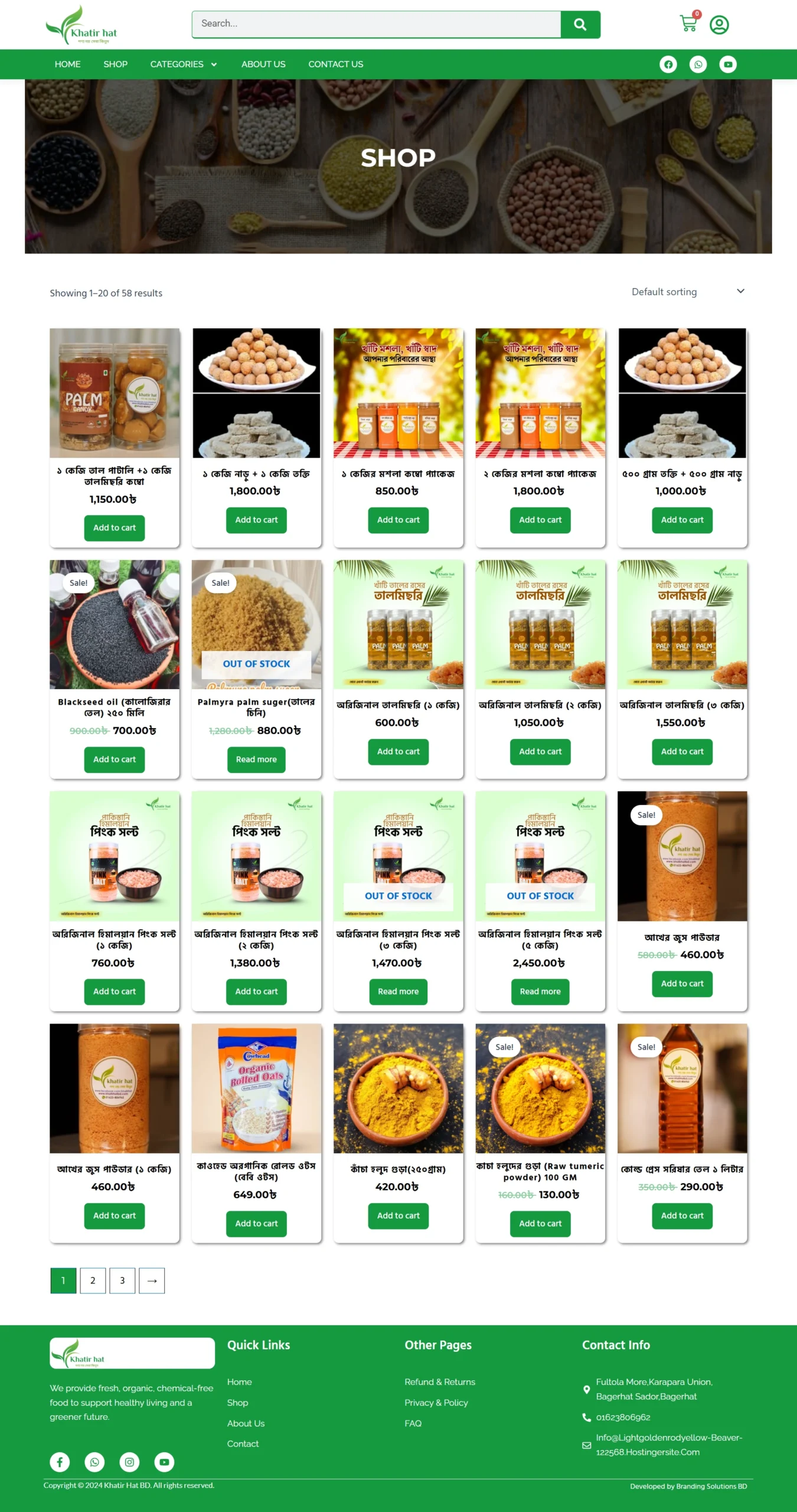Open Facebook icon in top green bar
Viewport: 797px width, 1512px height.
(x=668, y=64)
